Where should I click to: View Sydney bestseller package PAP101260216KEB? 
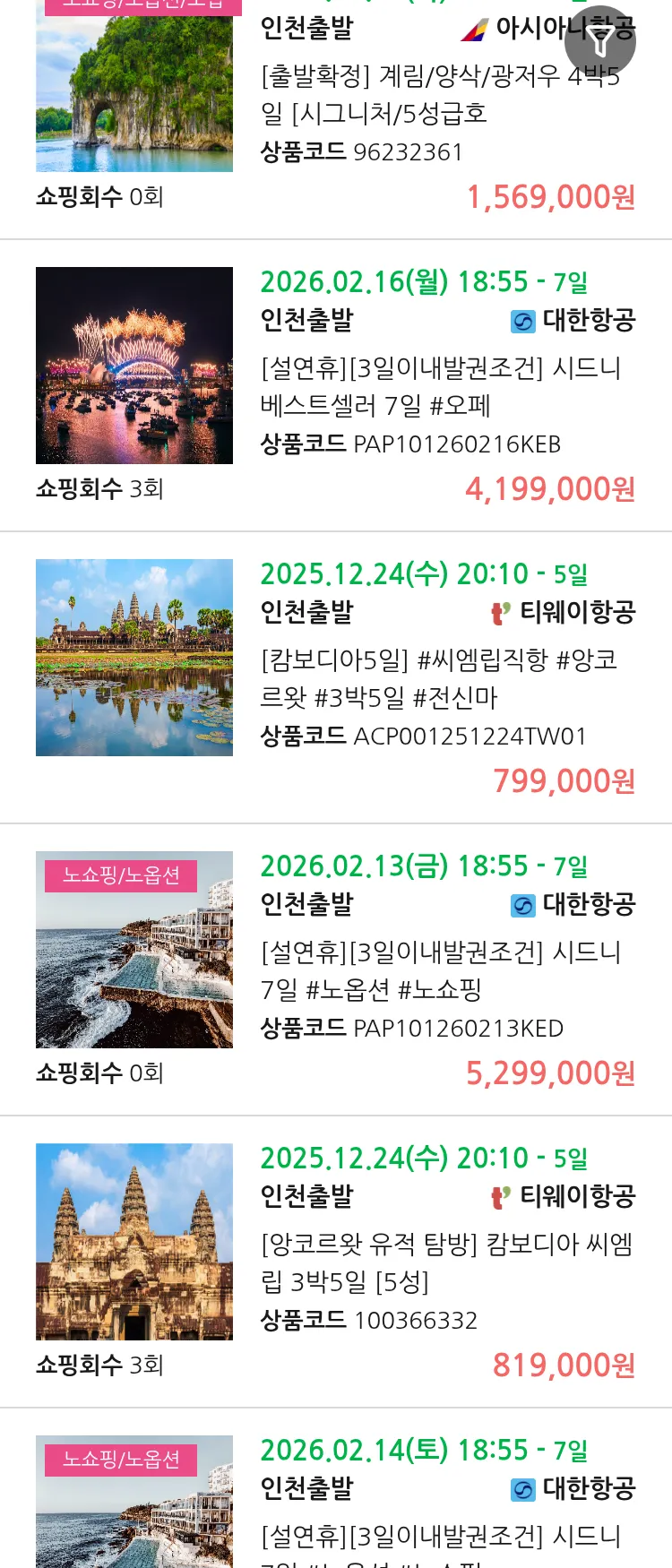441,386
